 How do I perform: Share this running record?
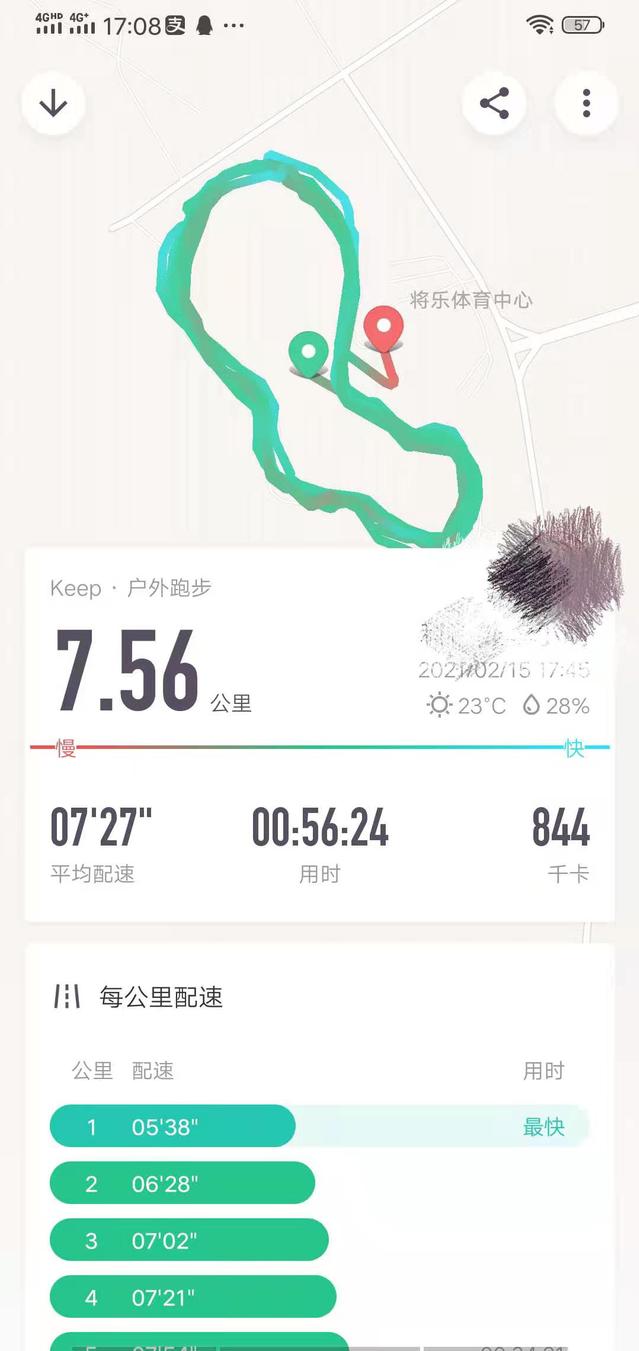pos(494,103)
